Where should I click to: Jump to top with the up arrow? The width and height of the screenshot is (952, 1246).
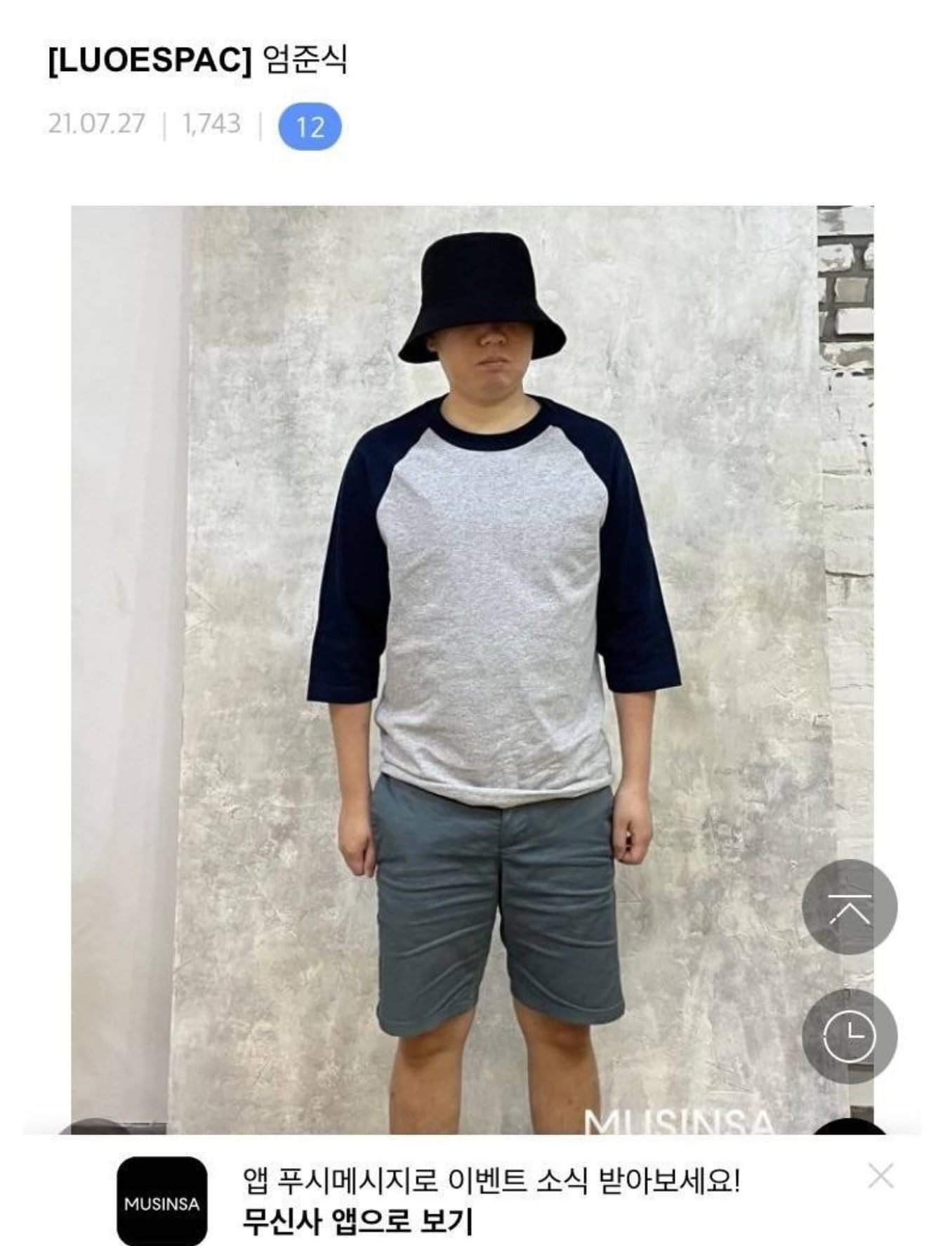[849, 907]
